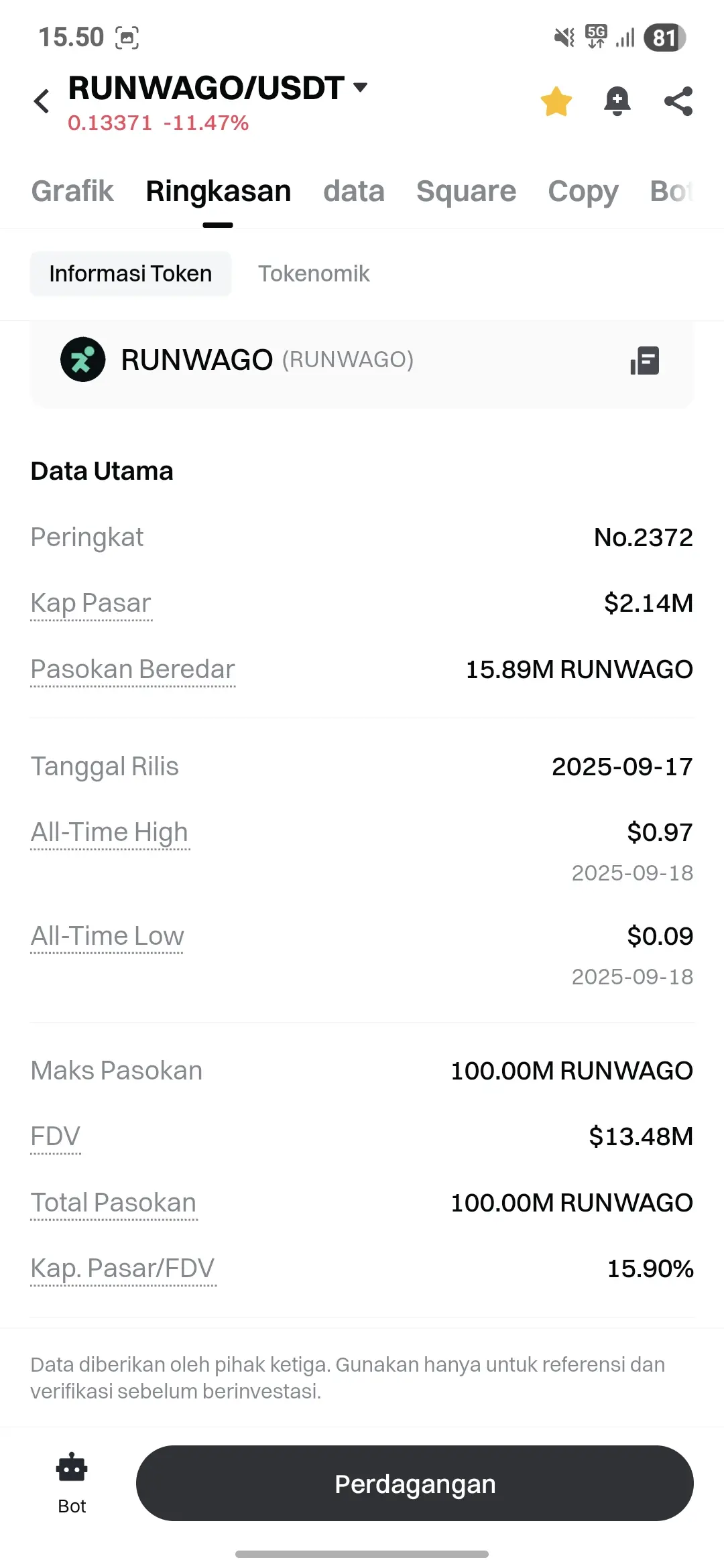Show the Pasokan Beredar explanation
The image size is (724, 1568).
(133, 669)
